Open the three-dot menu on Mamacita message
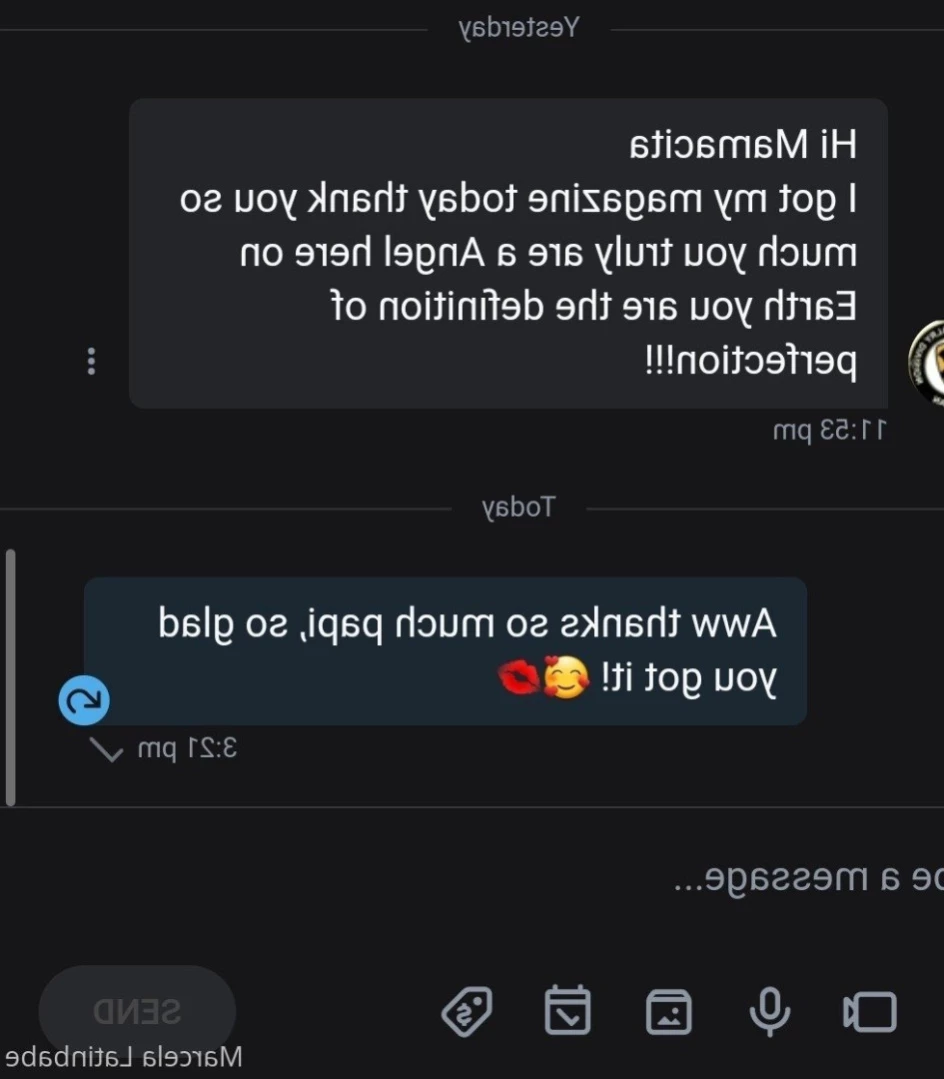 click(x=91, y=361)
